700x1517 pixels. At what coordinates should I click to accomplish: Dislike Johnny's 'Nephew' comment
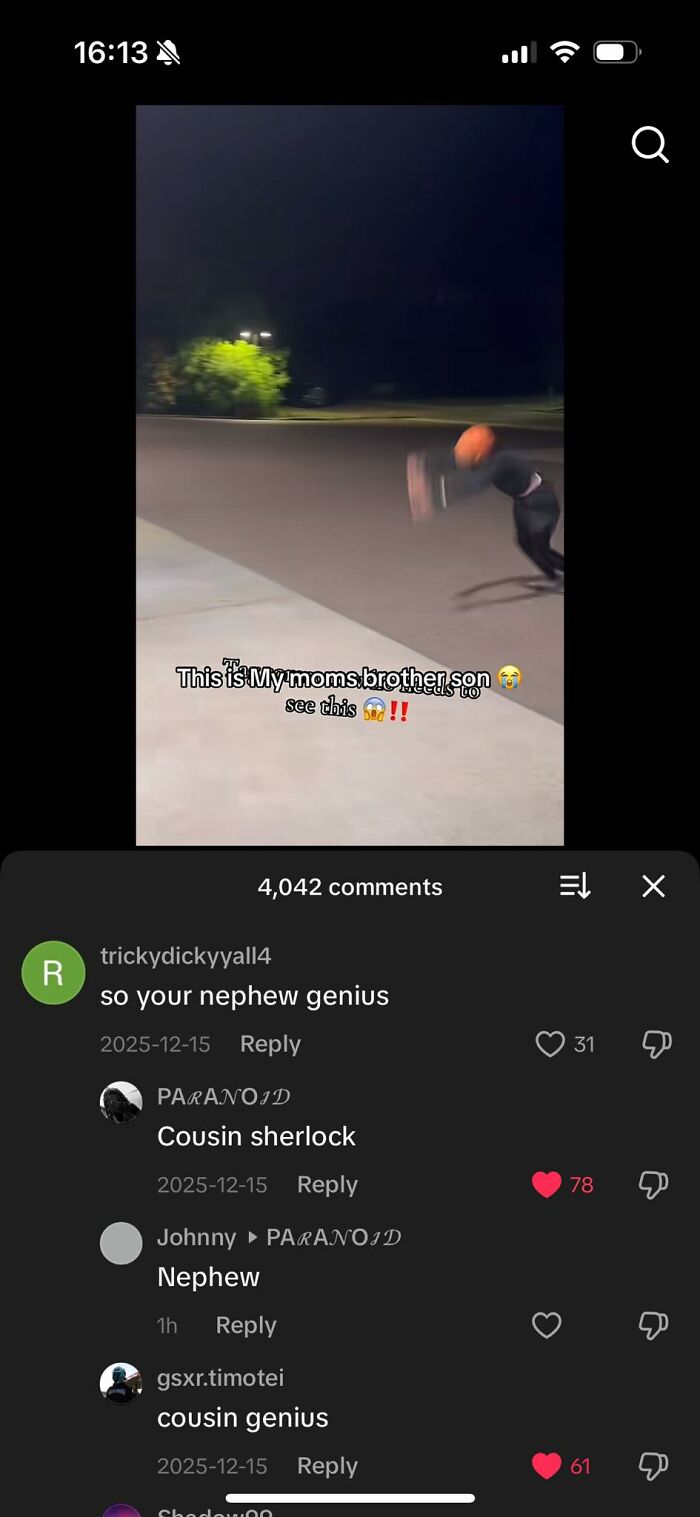click(653, 1326)
